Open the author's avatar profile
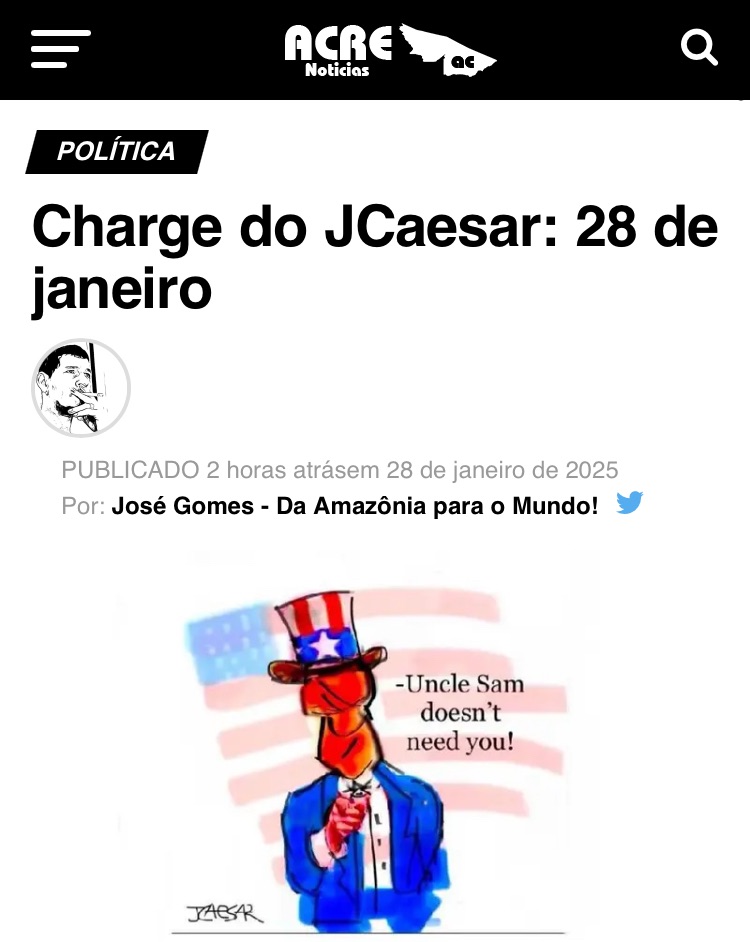Screen dimensions: 750x942 (x=81, y=388)
